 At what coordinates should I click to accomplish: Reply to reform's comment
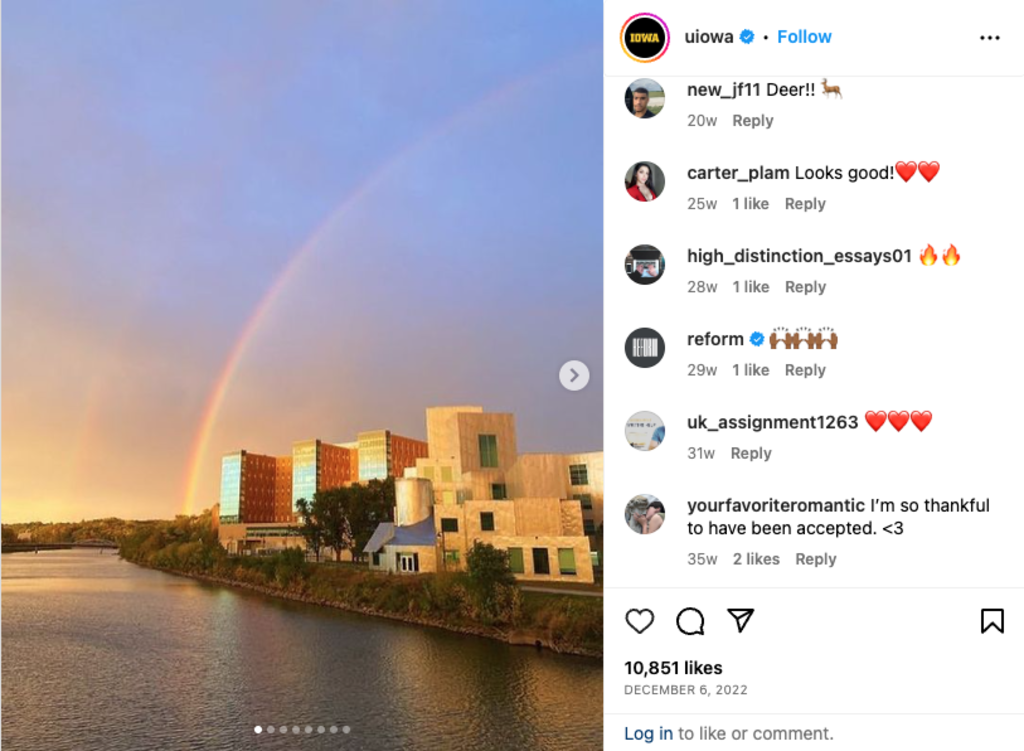pos(805,370)
